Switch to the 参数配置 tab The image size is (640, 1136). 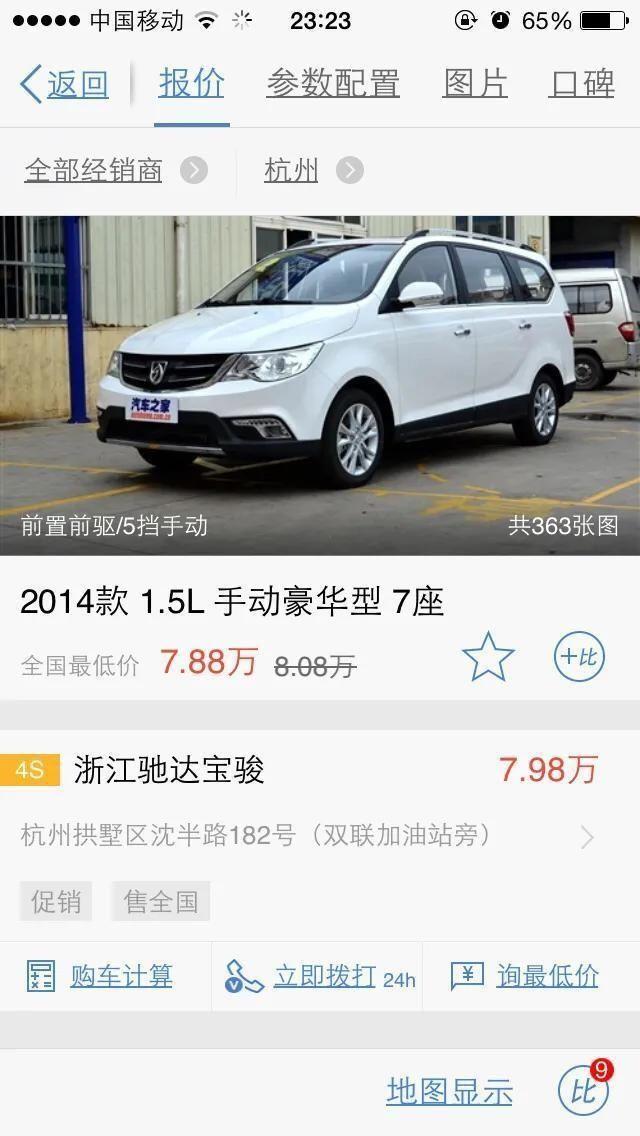point(333,84)
